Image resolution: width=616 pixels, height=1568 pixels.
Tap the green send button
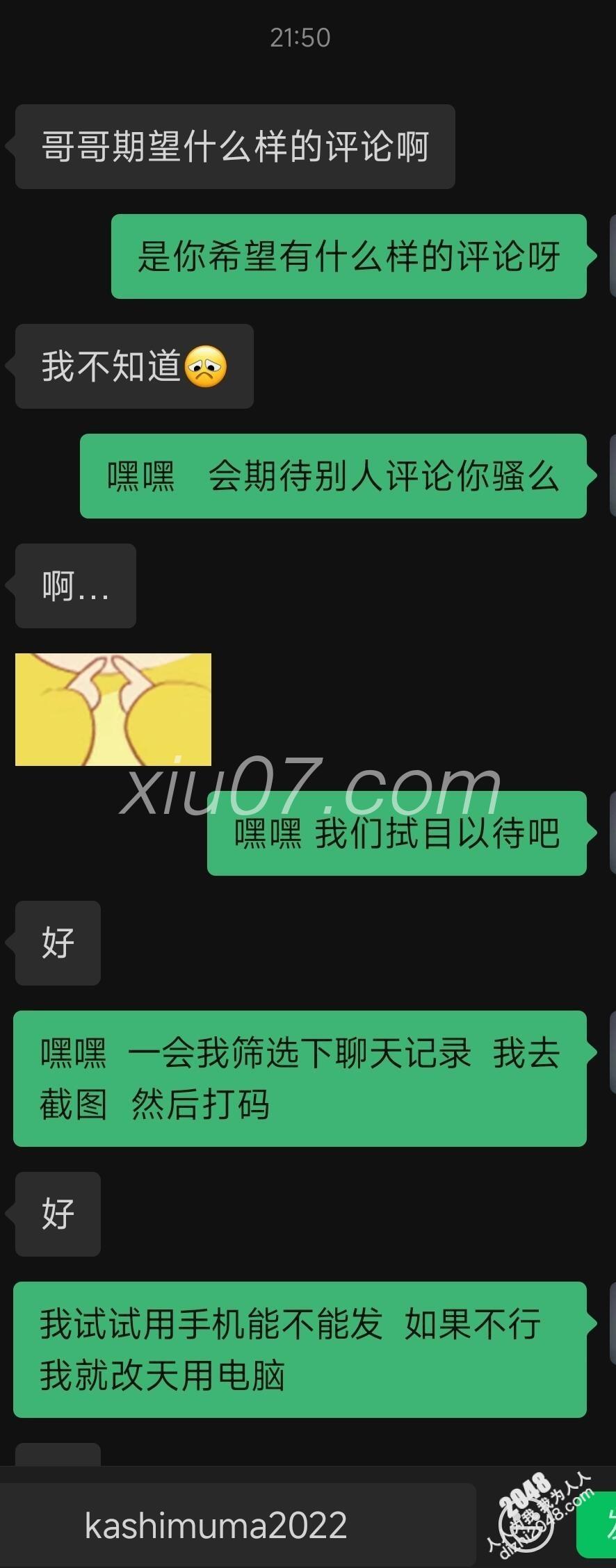point(599,1526)
